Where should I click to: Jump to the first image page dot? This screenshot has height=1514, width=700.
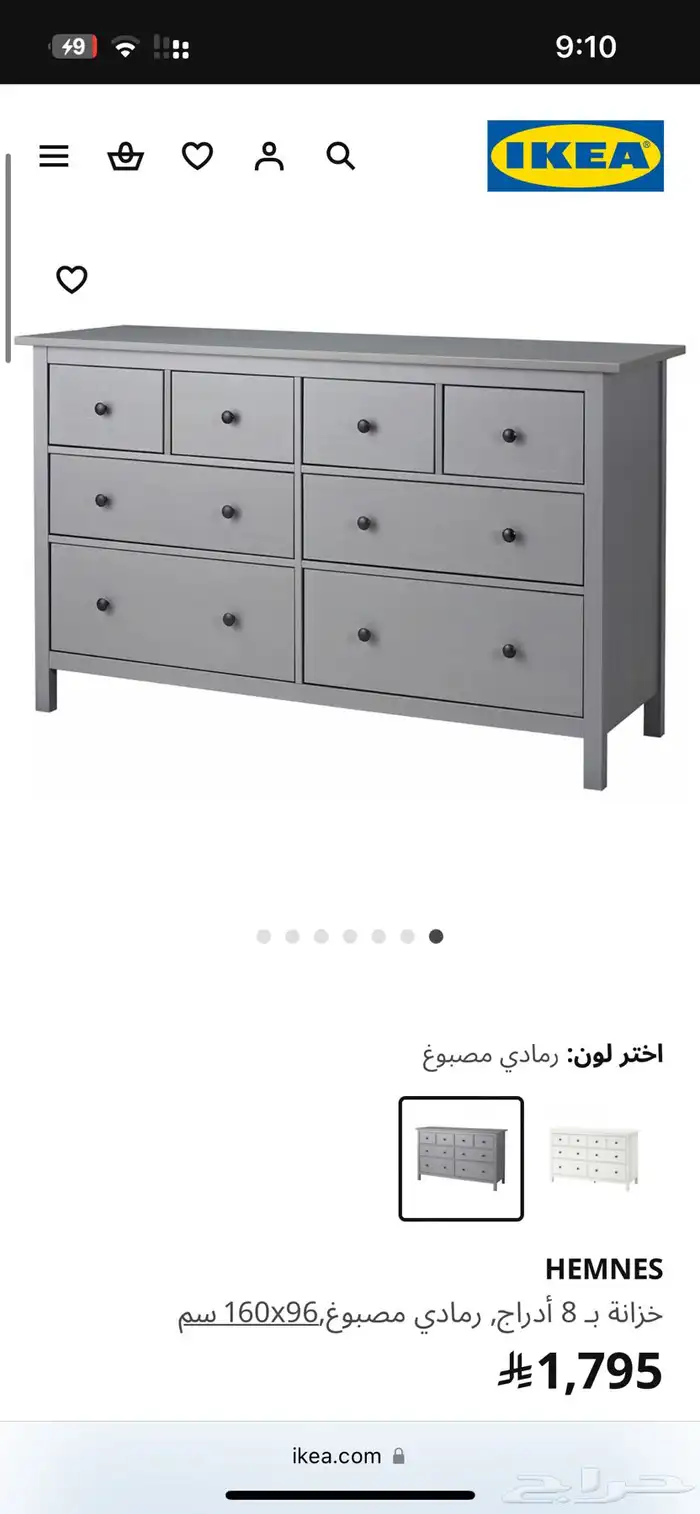[x=264, y=937]
